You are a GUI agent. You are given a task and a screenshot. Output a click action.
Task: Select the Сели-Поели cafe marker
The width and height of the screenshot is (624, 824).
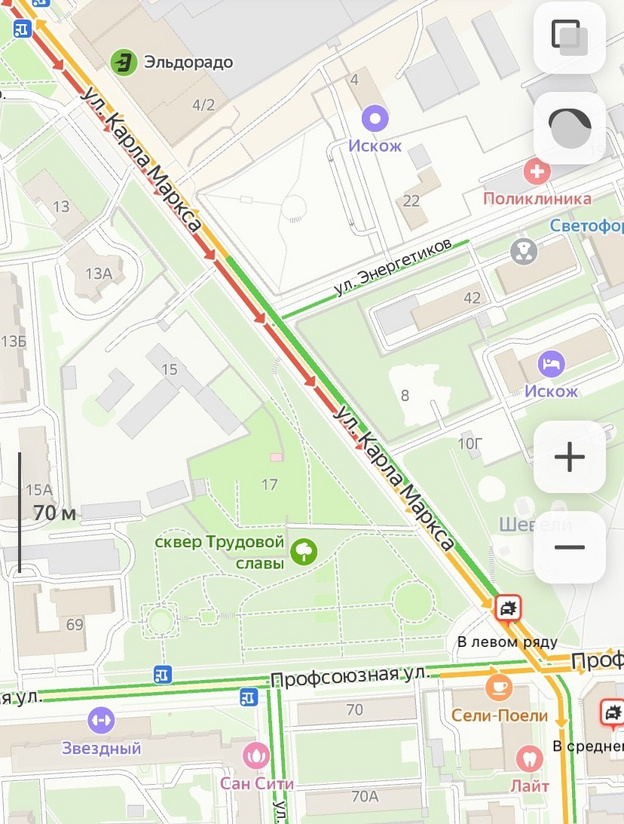tap(498, 688)
